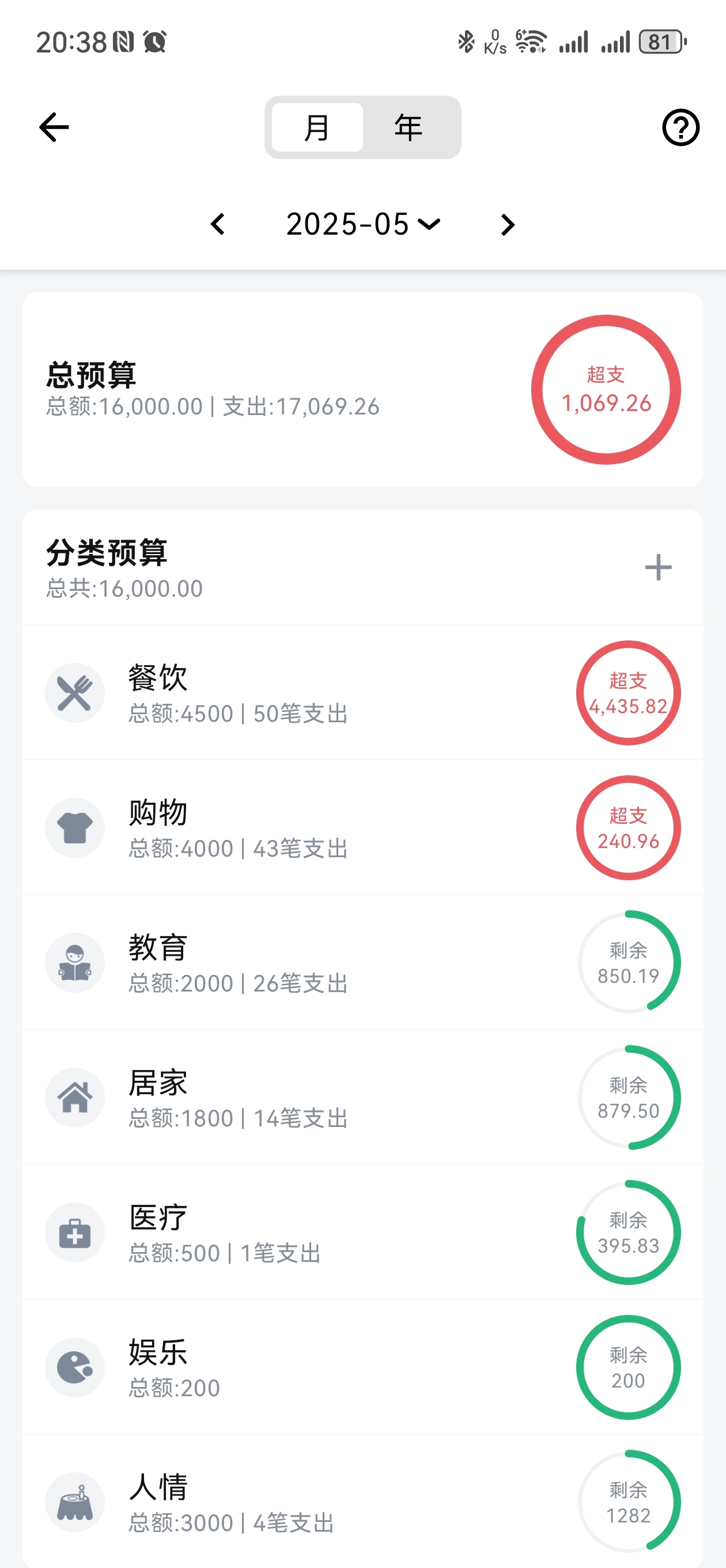Open the 人情 budget row
The image size is (726, 1568).
coord(362,1502)
